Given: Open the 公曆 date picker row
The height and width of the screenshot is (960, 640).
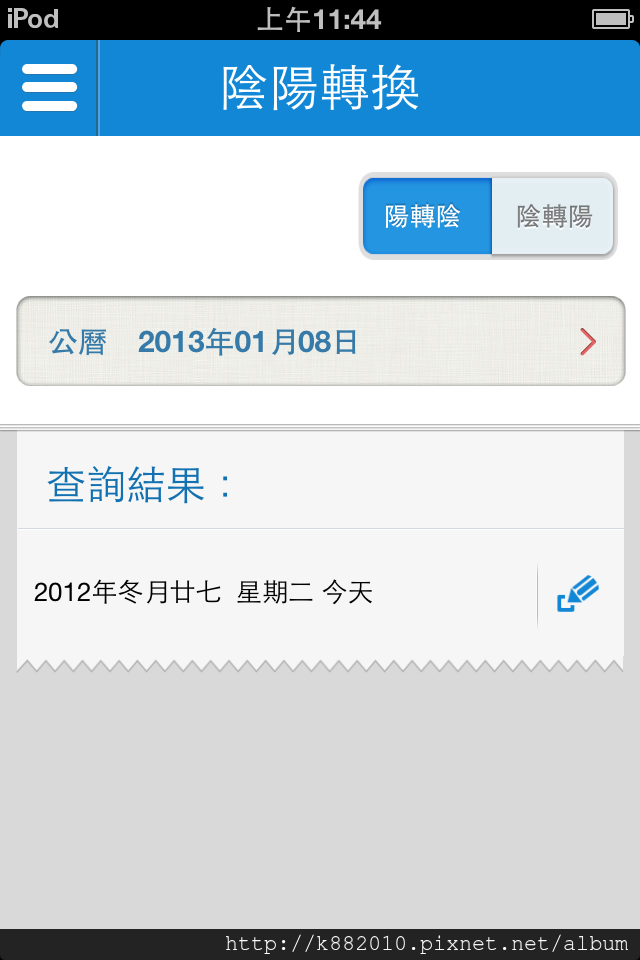Looking at the screenshot, I should pyautogui.click(x=320, y=342).
